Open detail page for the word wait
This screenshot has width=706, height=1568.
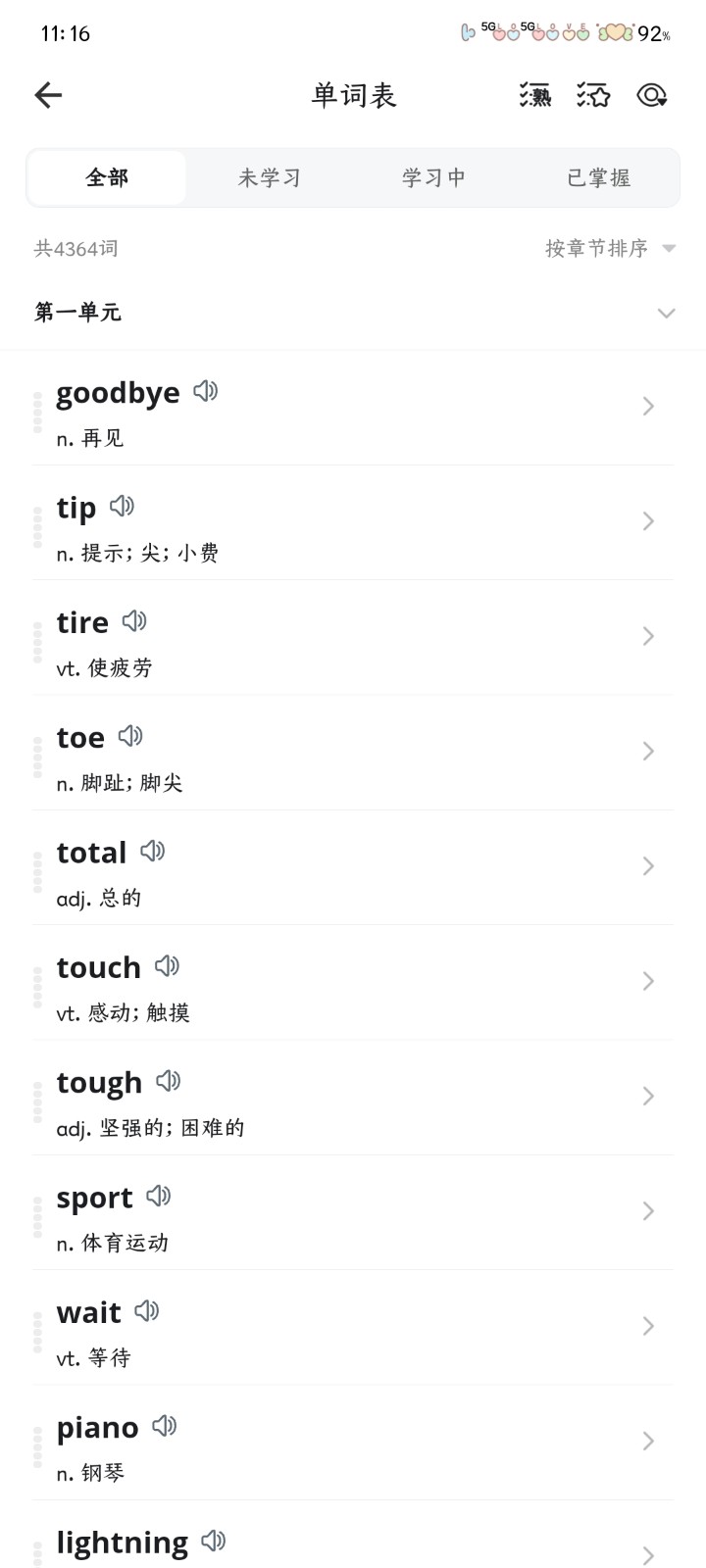tap(647, 1326)
